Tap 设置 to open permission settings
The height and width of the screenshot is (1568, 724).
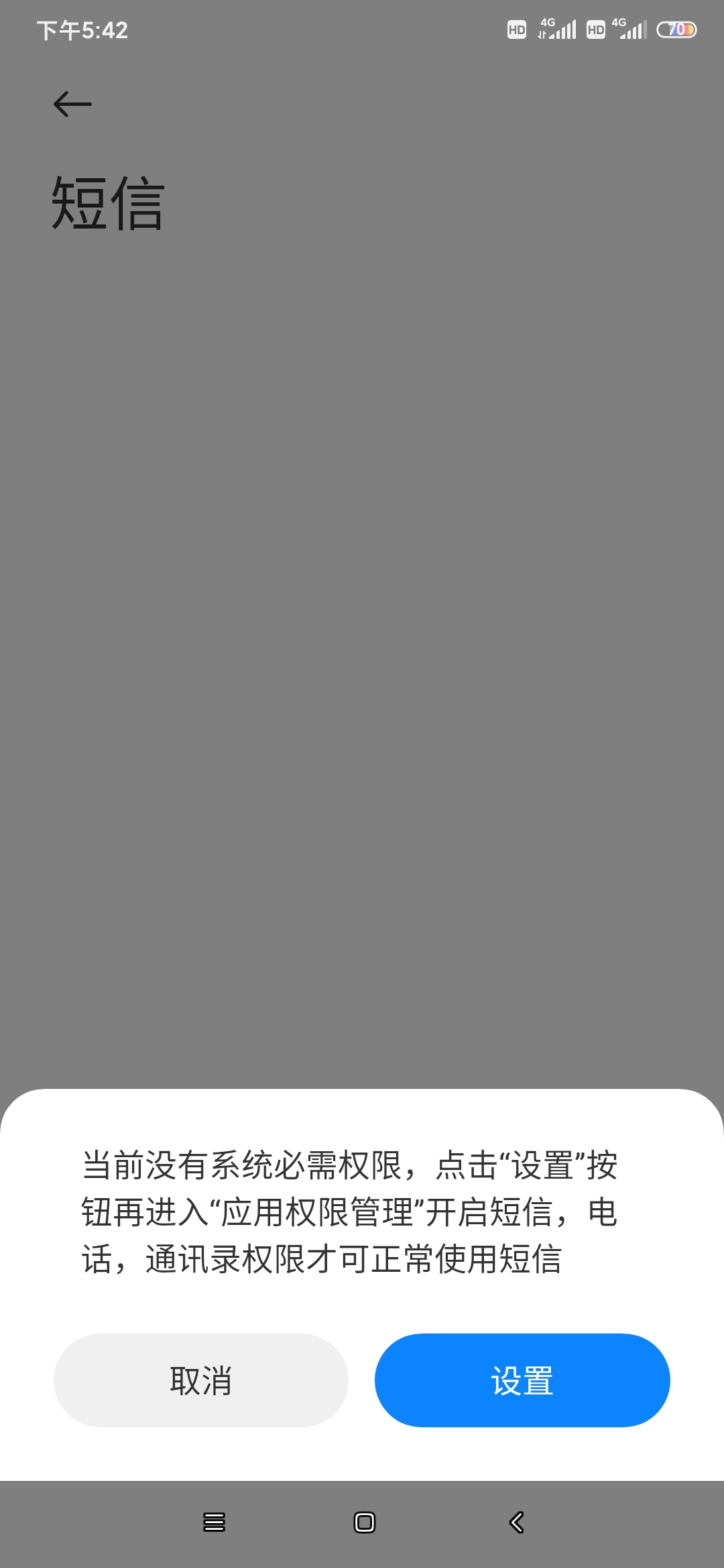(522, 1380)
